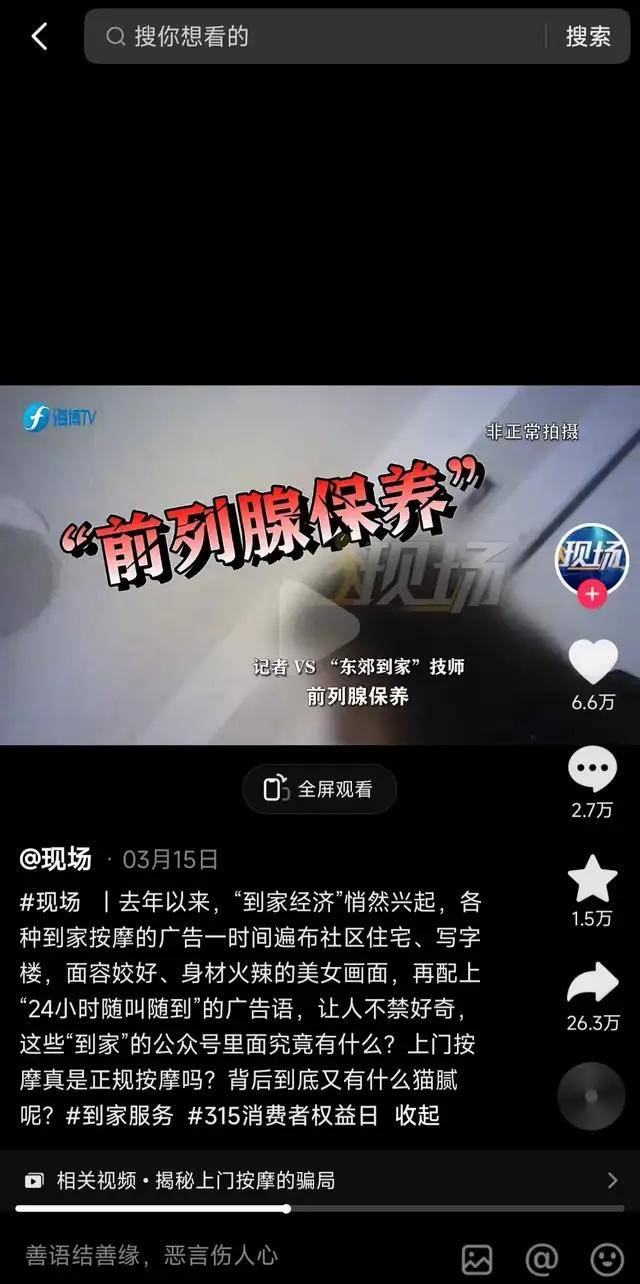Open the emoji picker
640x1284 pixels.
[607, 1258]
